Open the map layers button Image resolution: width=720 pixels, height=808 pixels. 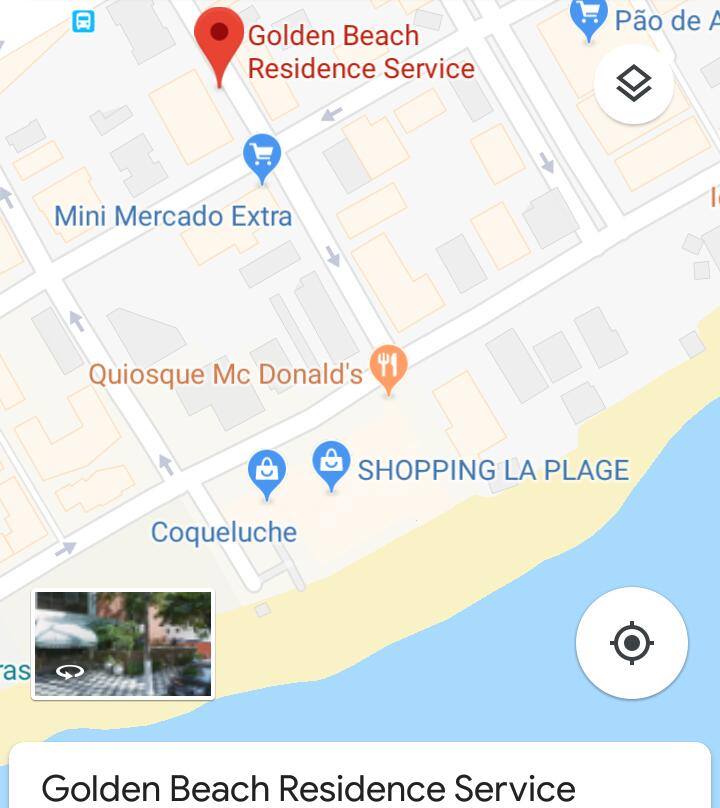click(633, 84)
